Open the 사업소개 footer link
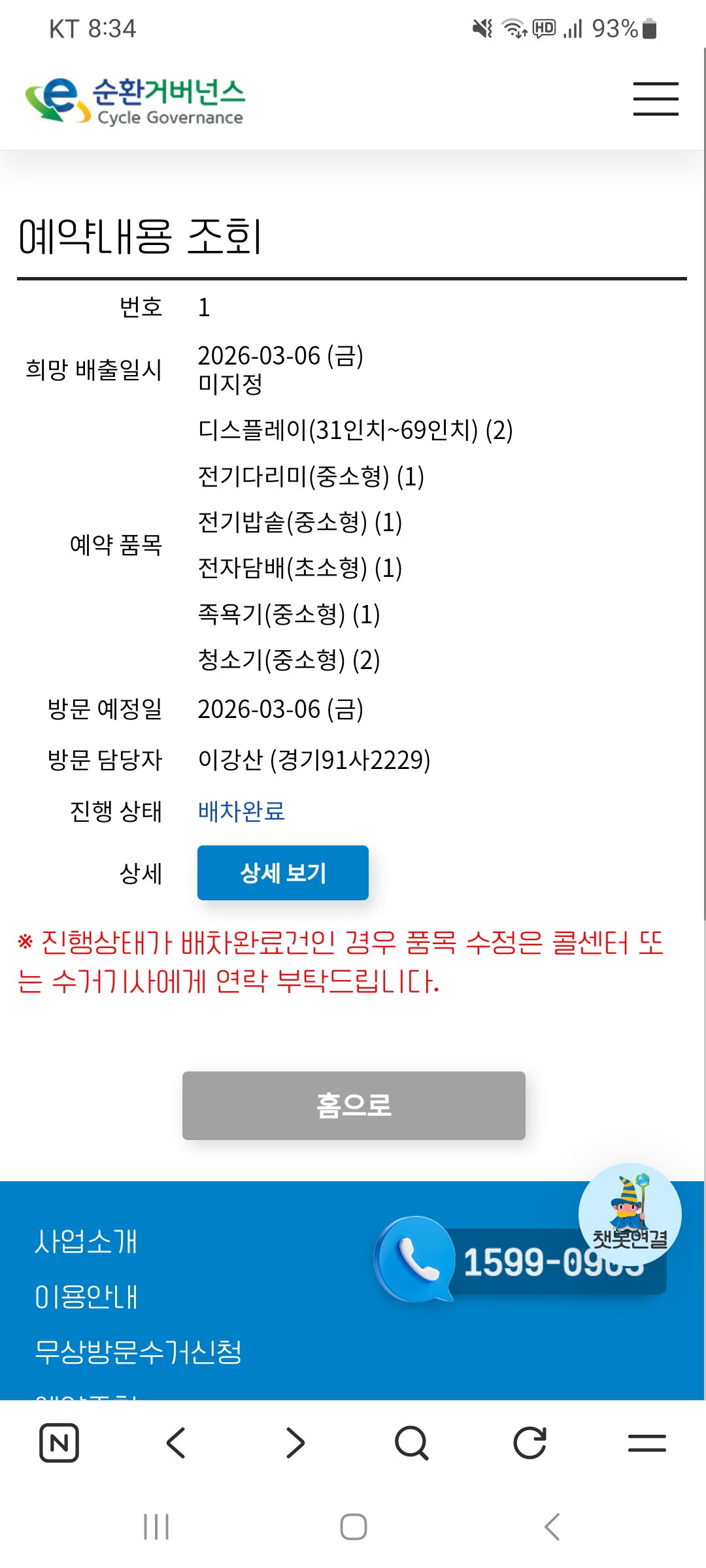The width and height of the screenshot is (706, 1568). 86,1241
